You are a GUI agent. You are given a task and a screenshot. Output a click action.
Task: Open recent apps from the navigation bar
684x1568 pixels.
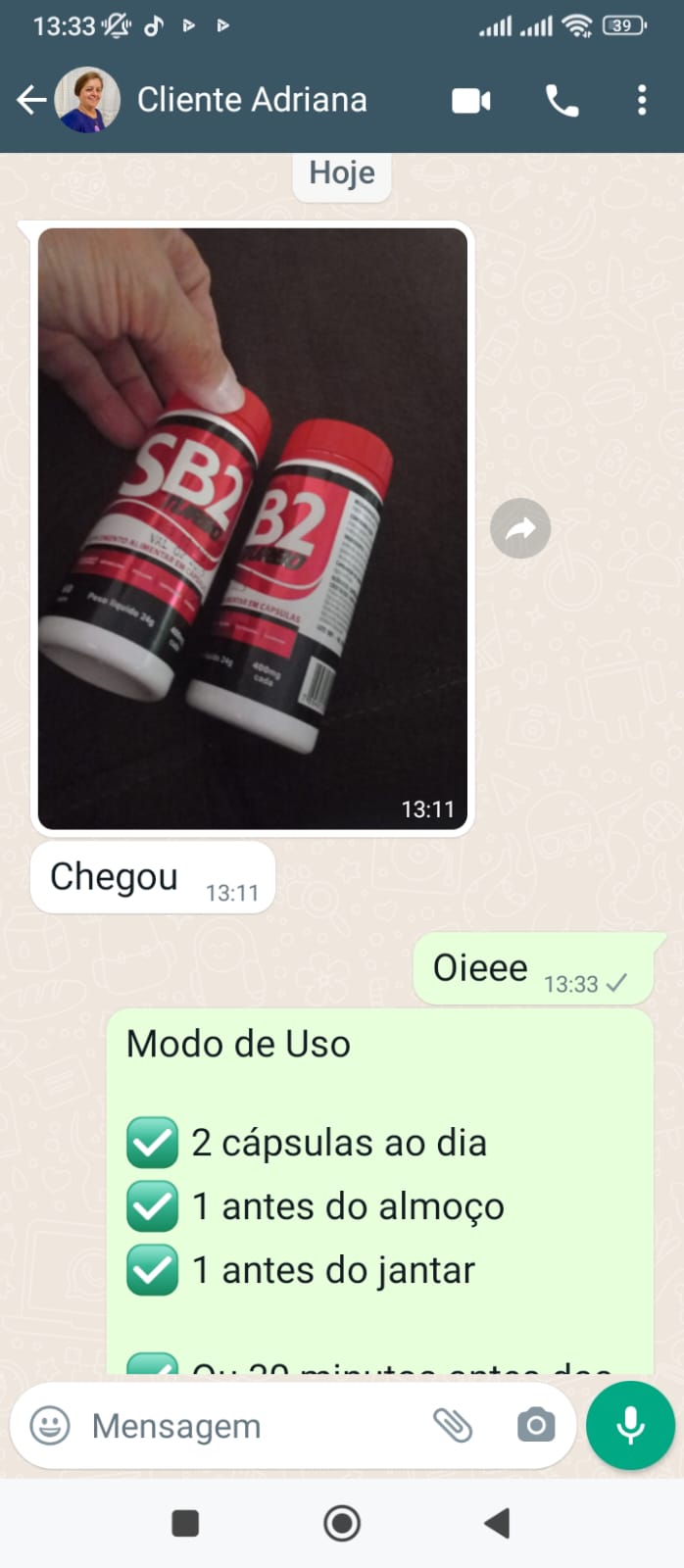point(185,1523)
